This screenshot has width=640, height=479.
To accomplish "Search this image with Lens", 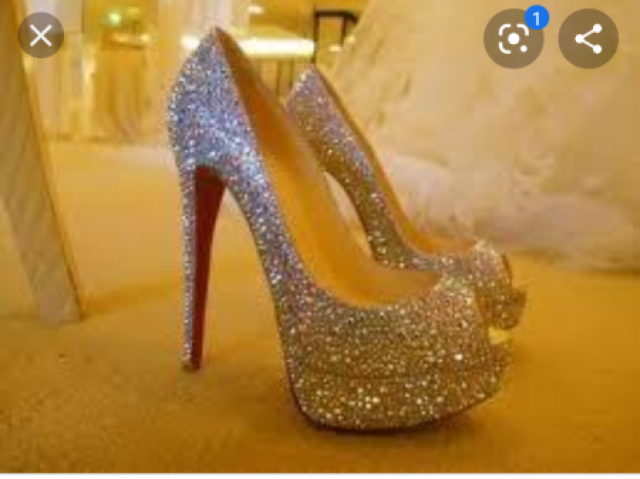I will coord(513,39).
